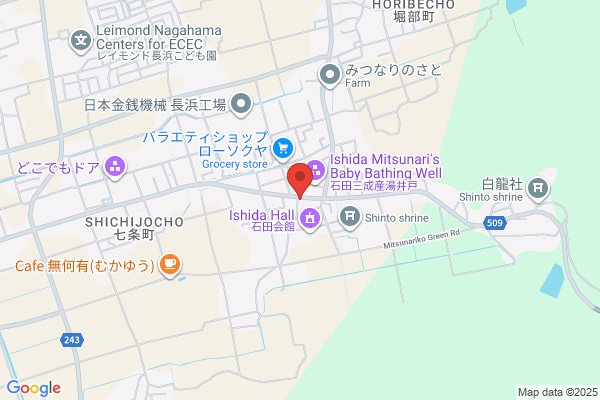
Task: Open the みつなりのさと Farm marker
Action: pos(330,76)
